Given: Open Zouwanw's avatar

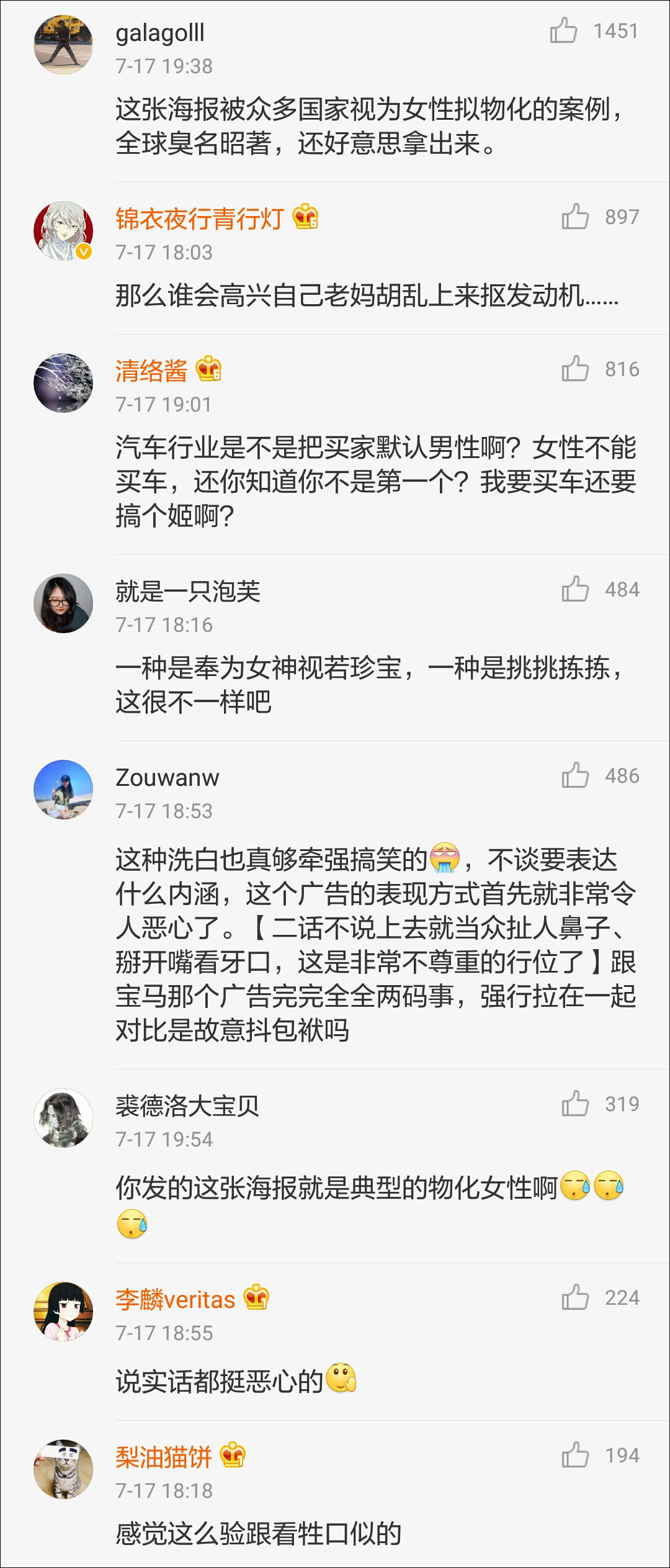Looking at the screenshot, I should [x=63, y=790].
